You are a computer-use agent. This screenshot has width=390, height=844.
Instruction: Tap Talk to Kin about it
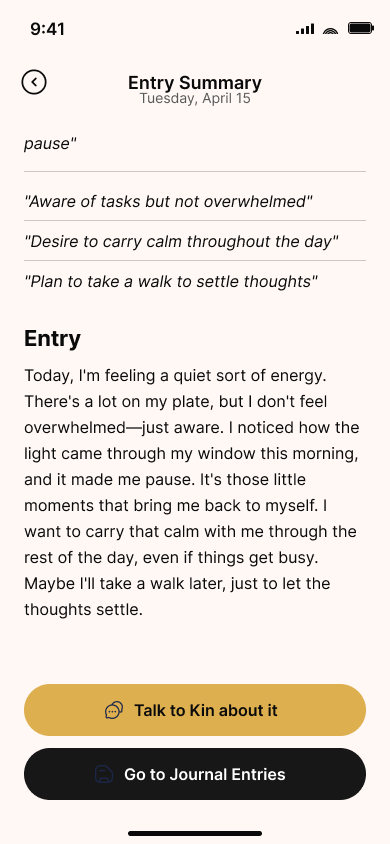(x=195, y=710)
